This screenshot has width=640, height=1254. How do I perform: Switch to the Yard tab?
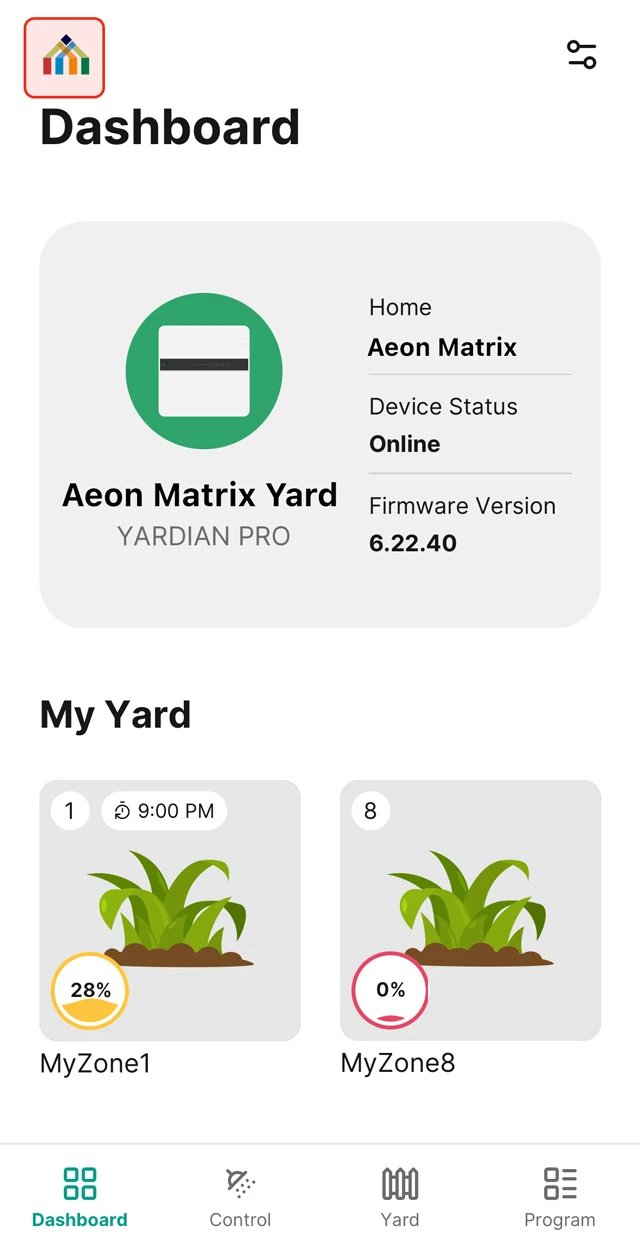(400, 1197)
